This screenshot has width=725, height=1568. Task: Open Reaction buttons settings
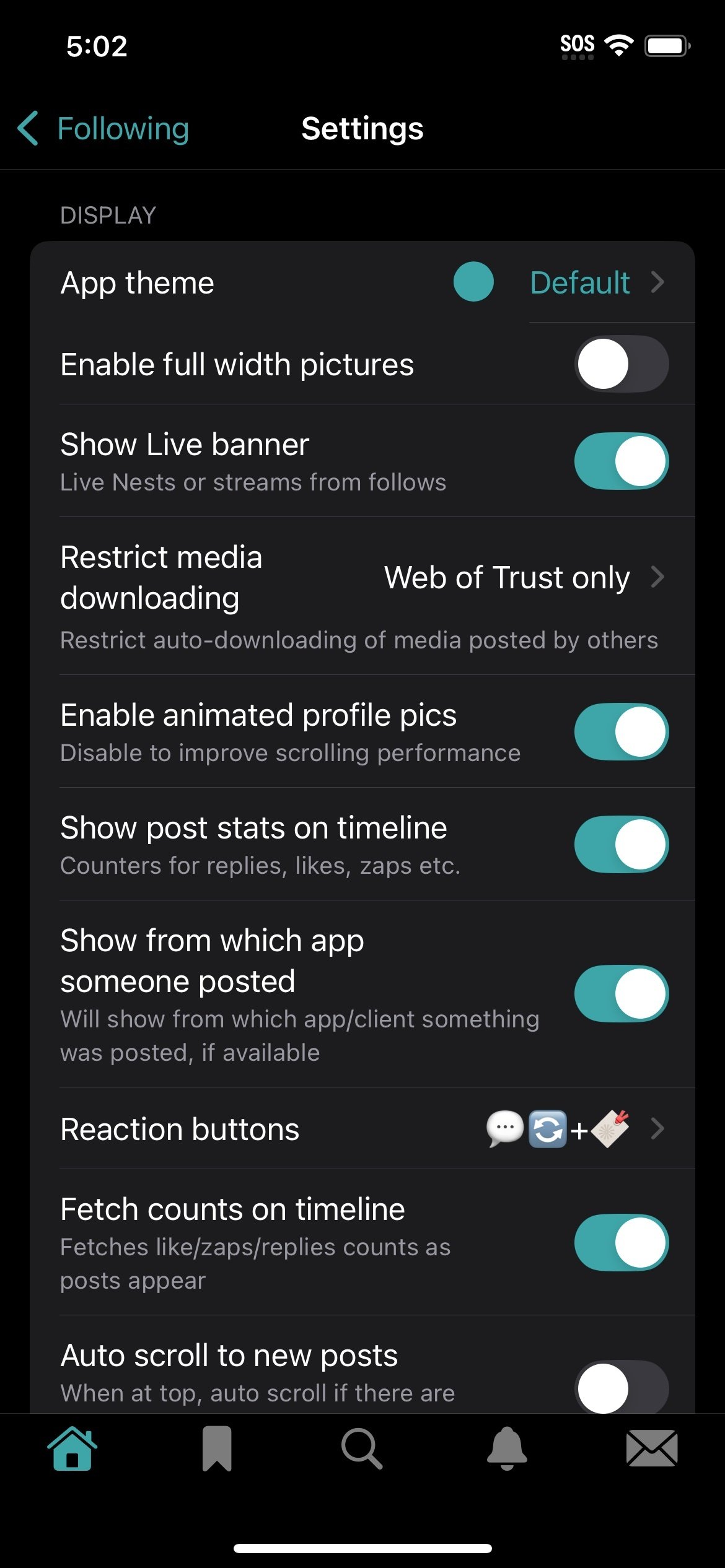click(362, 1129)
